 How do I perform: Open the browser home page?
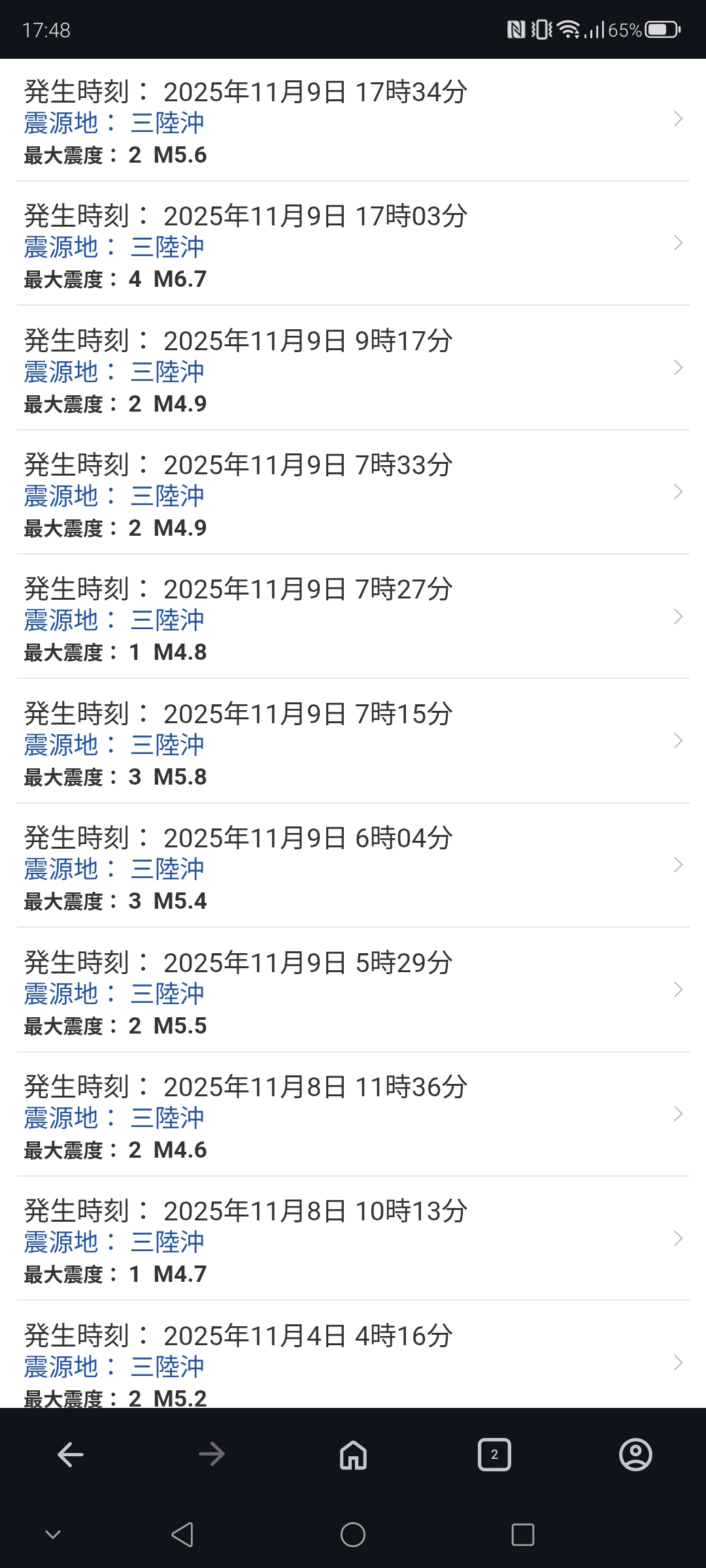pos(353,1454)
